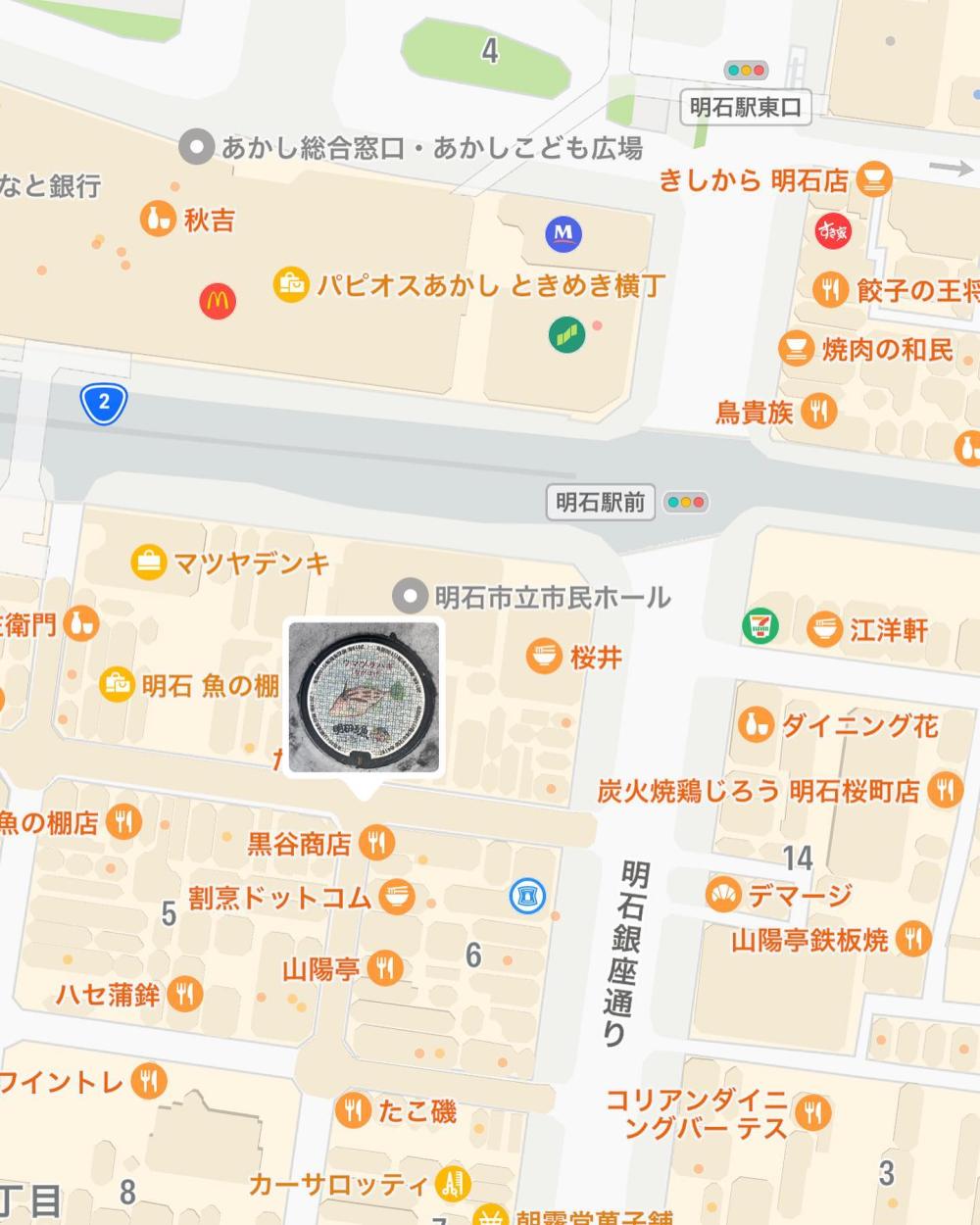Open the 焼肉の和民 marker
Screen dimensions: 980x1225
[796, 348]
